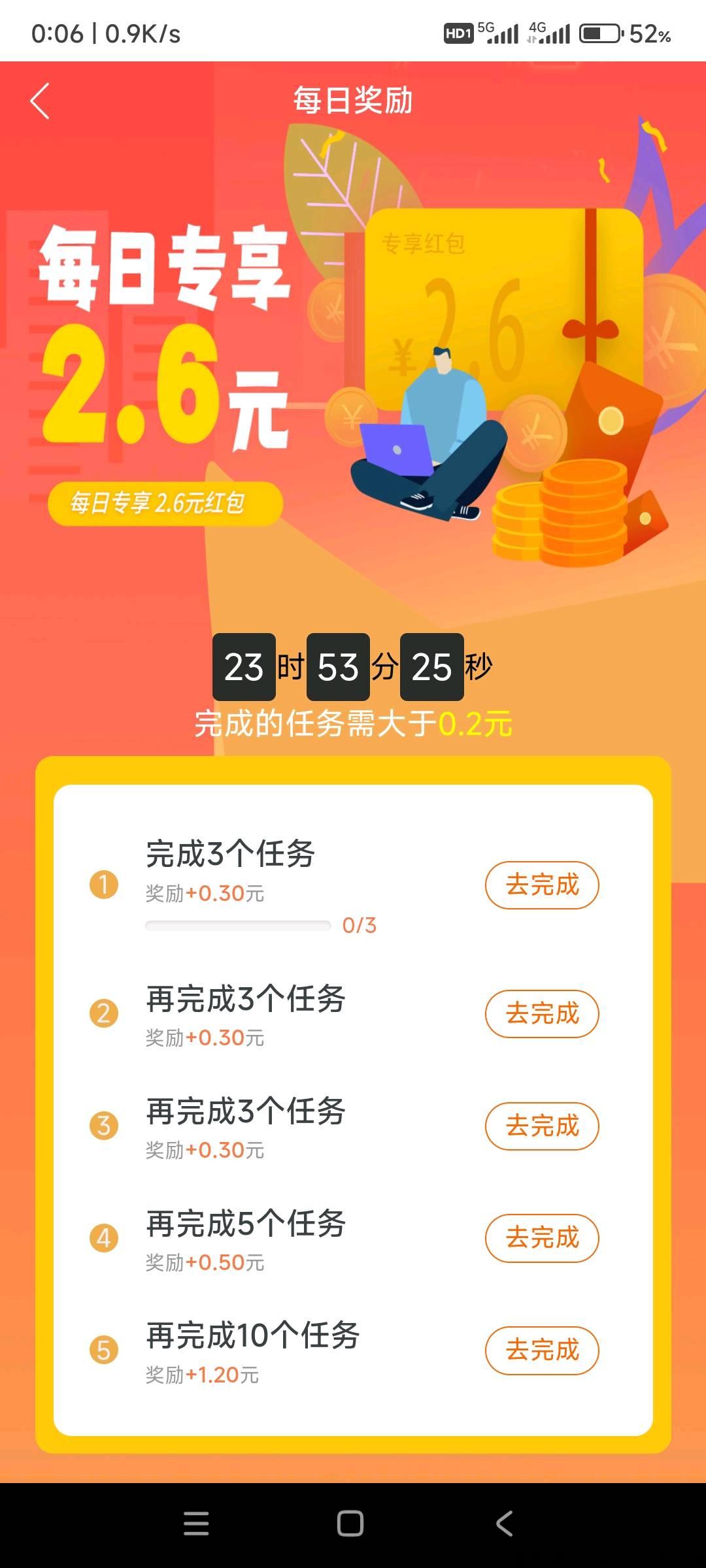Viewport: 706px width, 1568px height.
Task: Tap the 每日专享2.6元红包 banner button
Action: pyautogui.click(x=165, y=503)
